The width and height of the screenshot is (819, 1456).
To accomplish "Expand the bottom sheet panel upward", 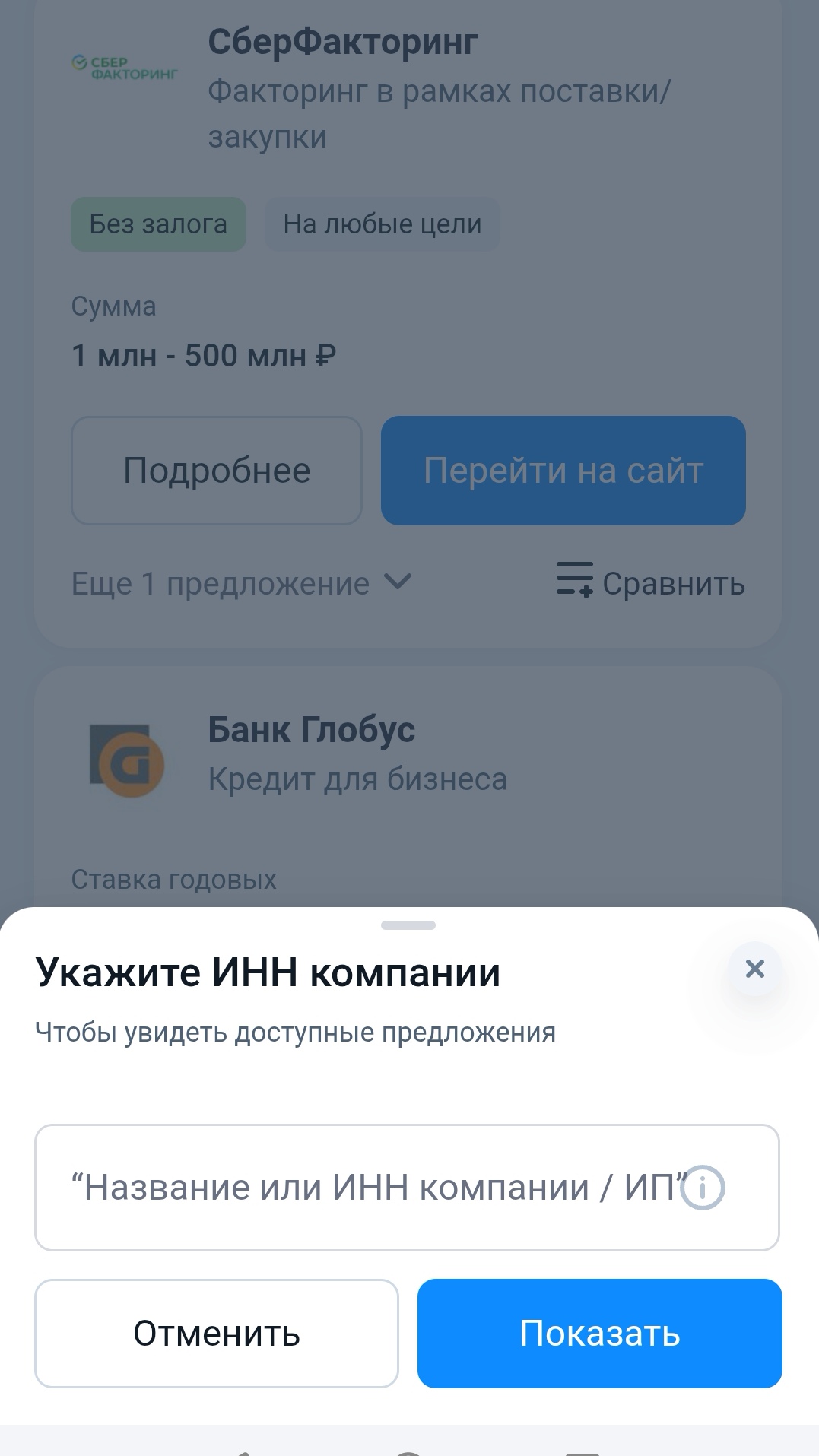I will click(409, 927).
